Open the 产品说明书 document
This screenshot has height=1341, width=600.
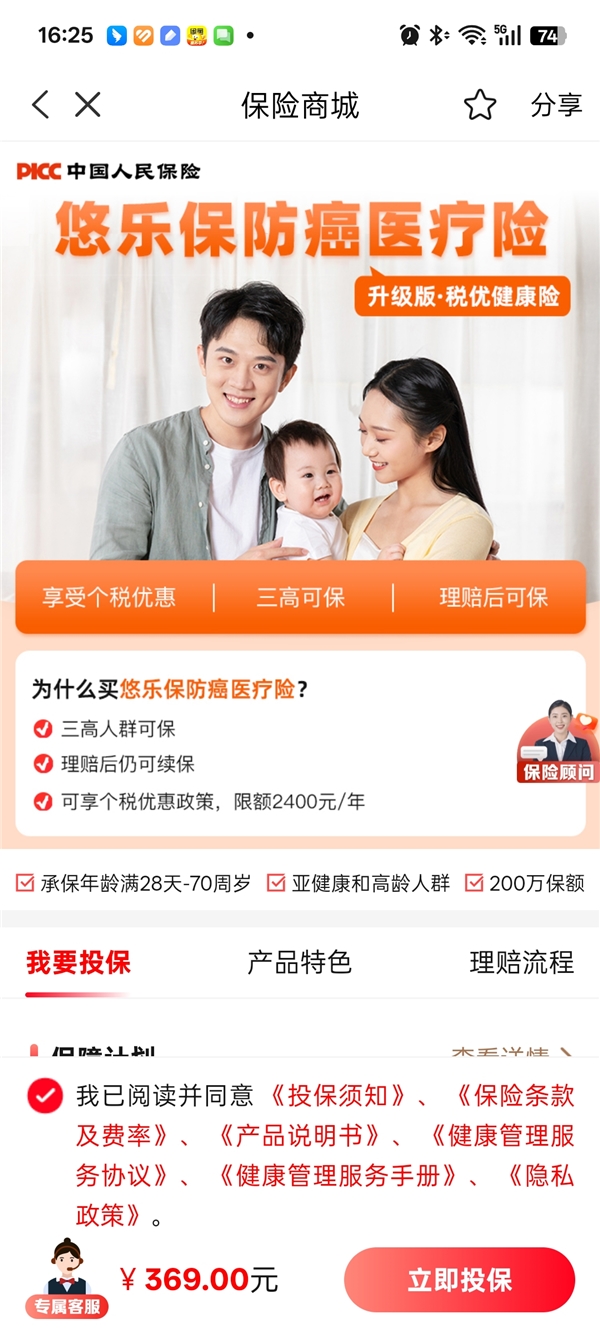coord(299,1136)
